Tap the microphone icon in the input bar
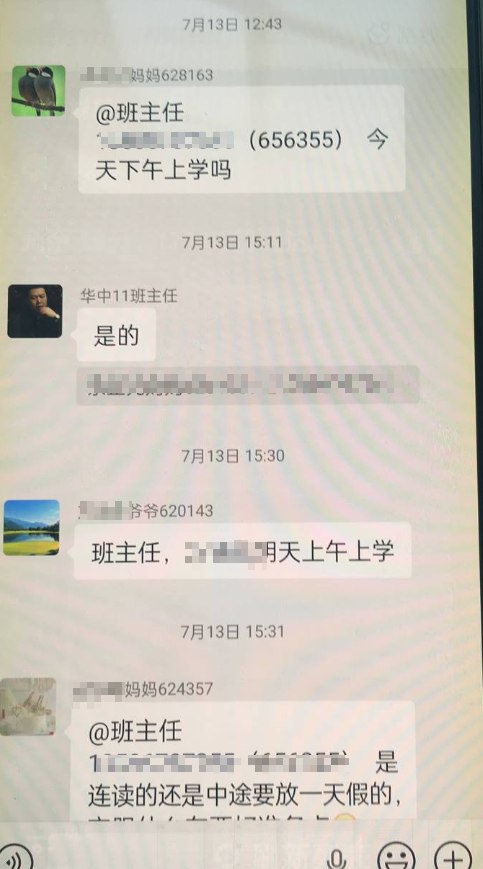 click(x=337, y=858)
